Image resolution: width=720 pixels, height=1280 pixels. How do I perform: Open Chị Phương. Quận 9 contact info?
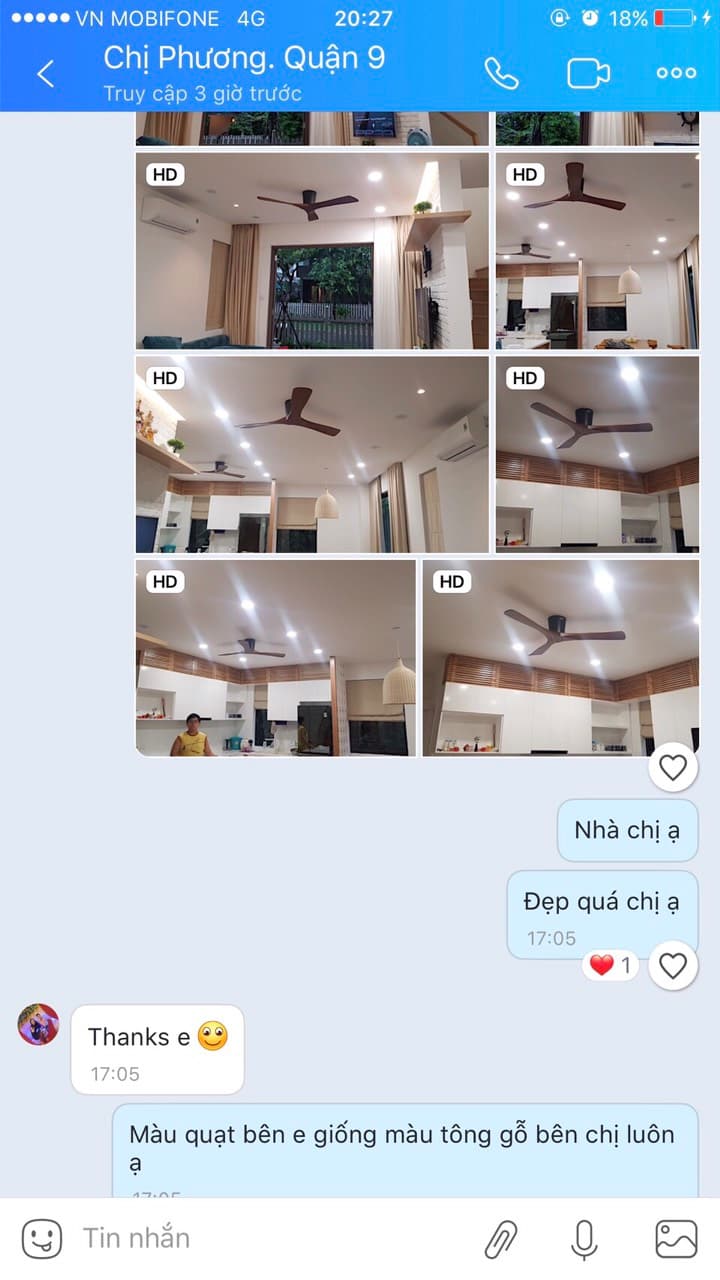(x=244, y=59)
